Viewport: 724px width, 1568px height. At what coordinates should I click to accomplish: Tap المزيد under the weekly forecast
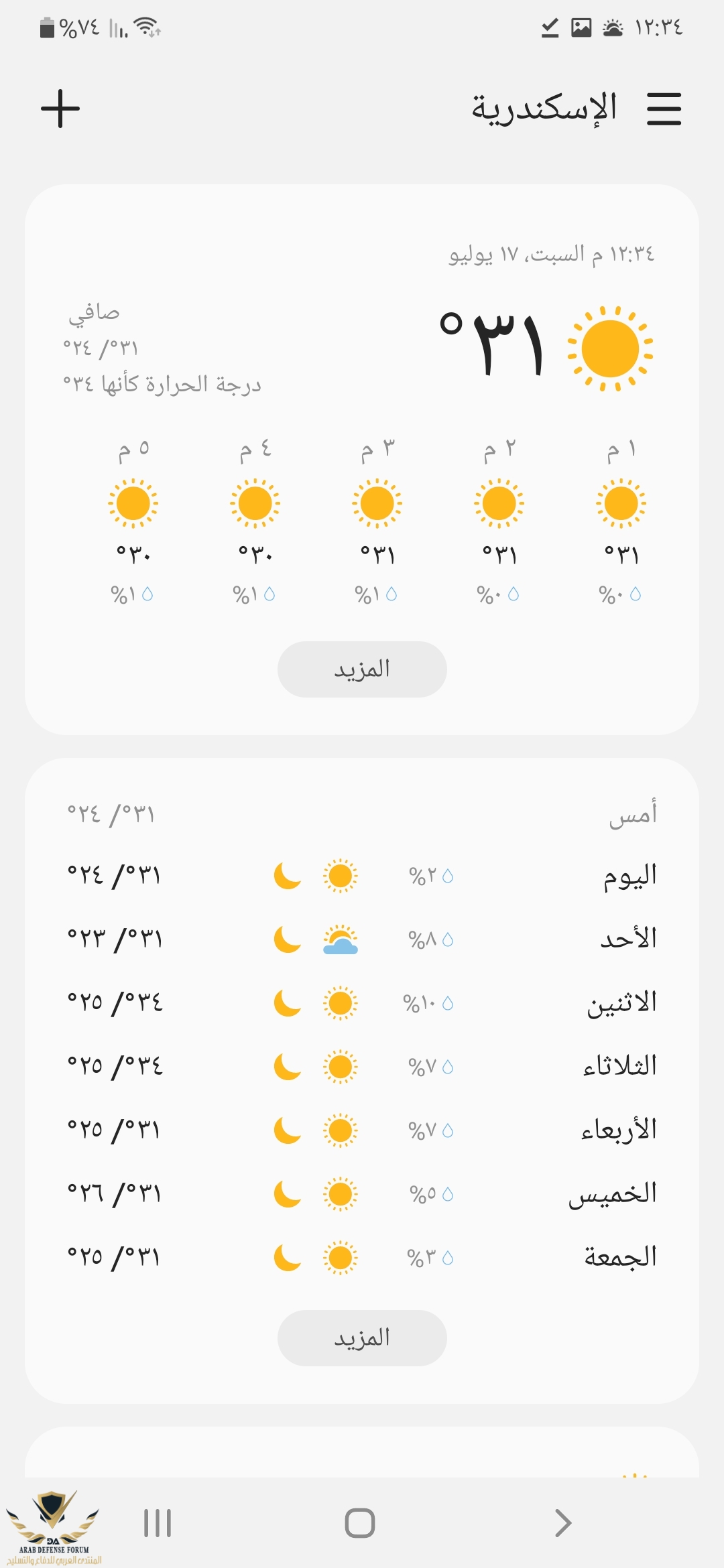tap(362, 1337)
